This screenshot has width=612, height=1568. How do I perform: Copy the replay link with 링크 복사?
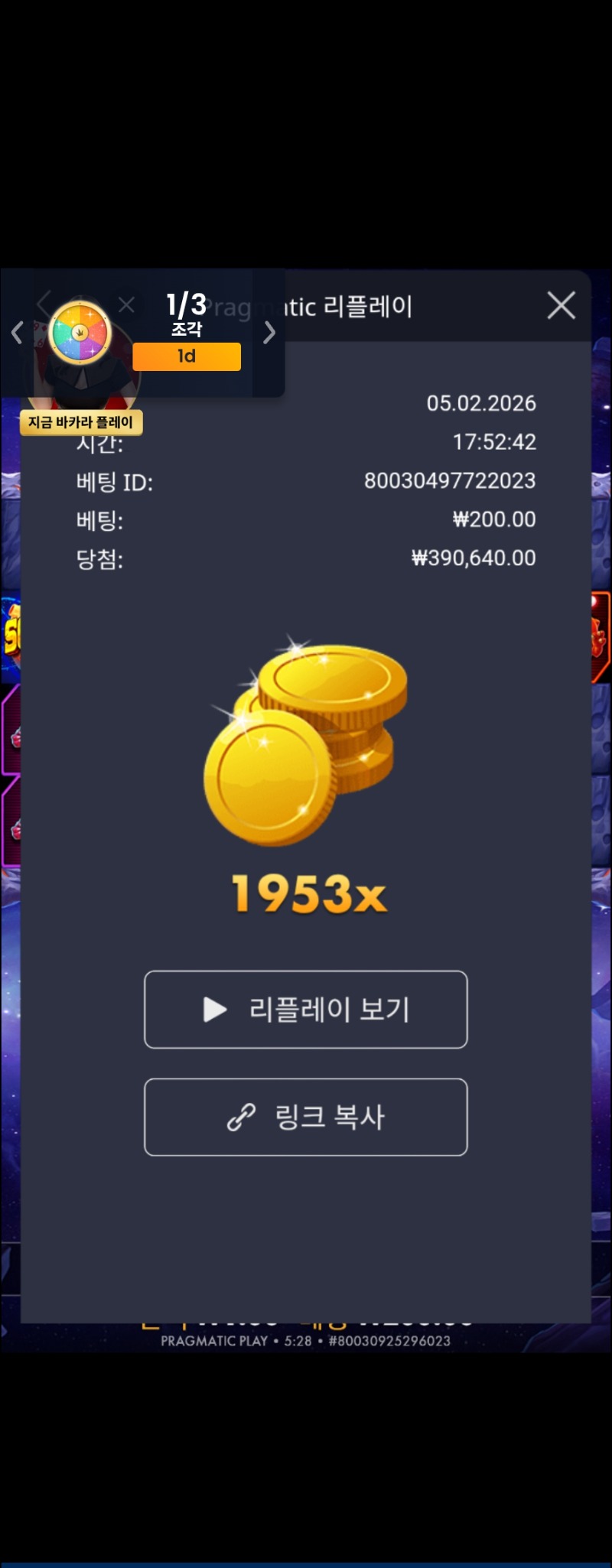pos(305,1117)
